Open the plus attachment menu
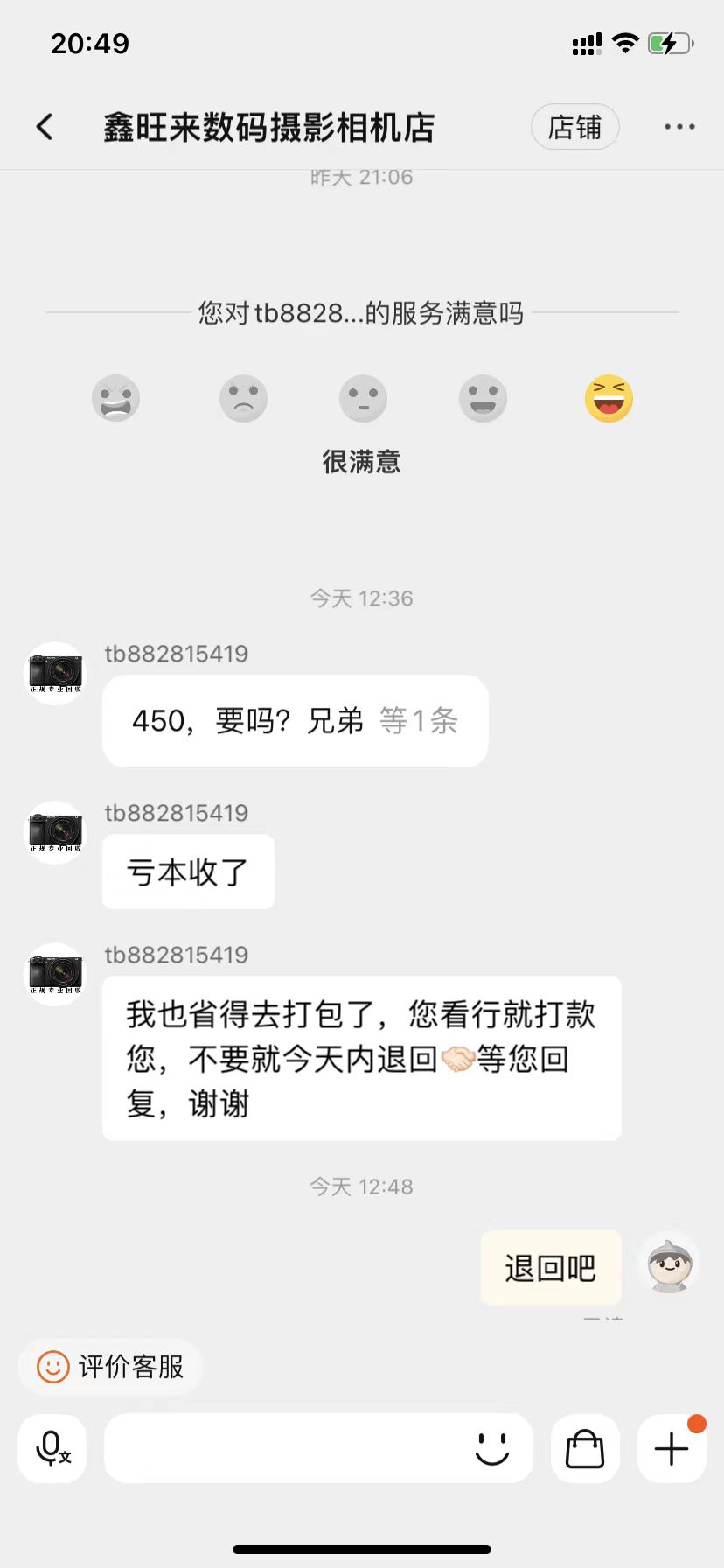The image size is (724, 1568). click(x=672, y=1448)
